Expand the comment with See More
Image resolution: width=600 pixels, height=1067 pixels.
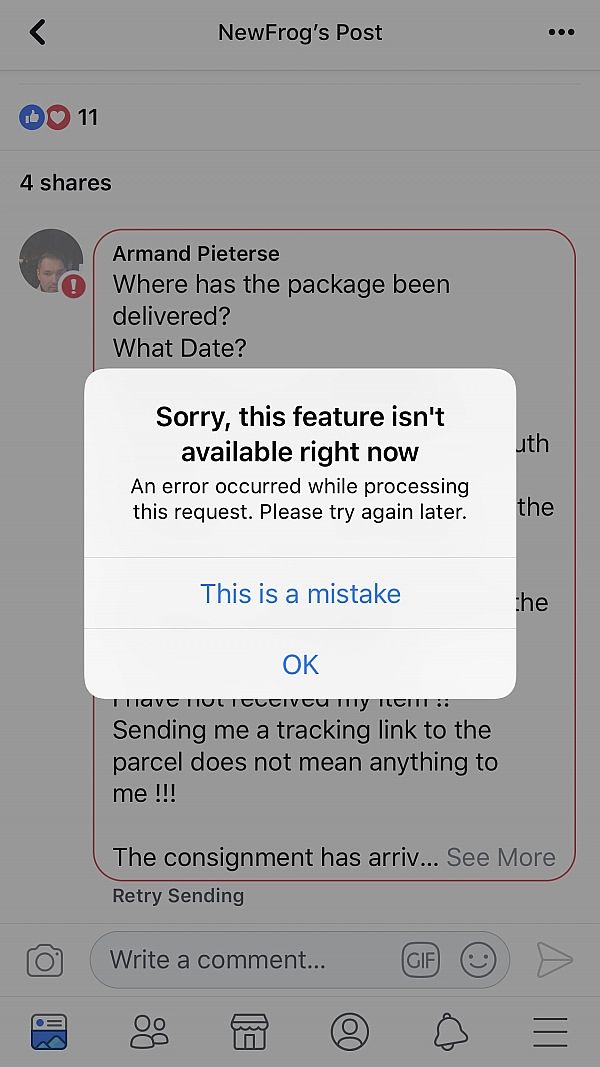click(x=500, y=857)
